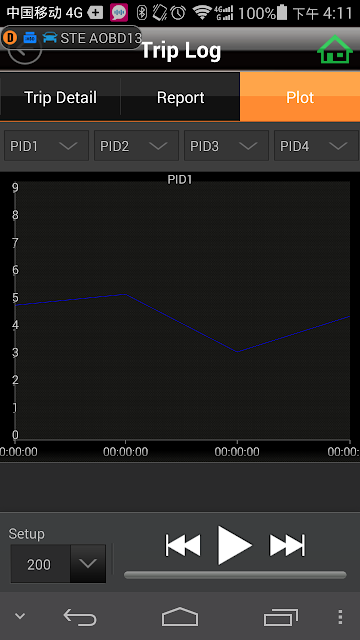Open the PID2 dropdown
Screen dimensions: 360x640
click(x=136, y=146)
